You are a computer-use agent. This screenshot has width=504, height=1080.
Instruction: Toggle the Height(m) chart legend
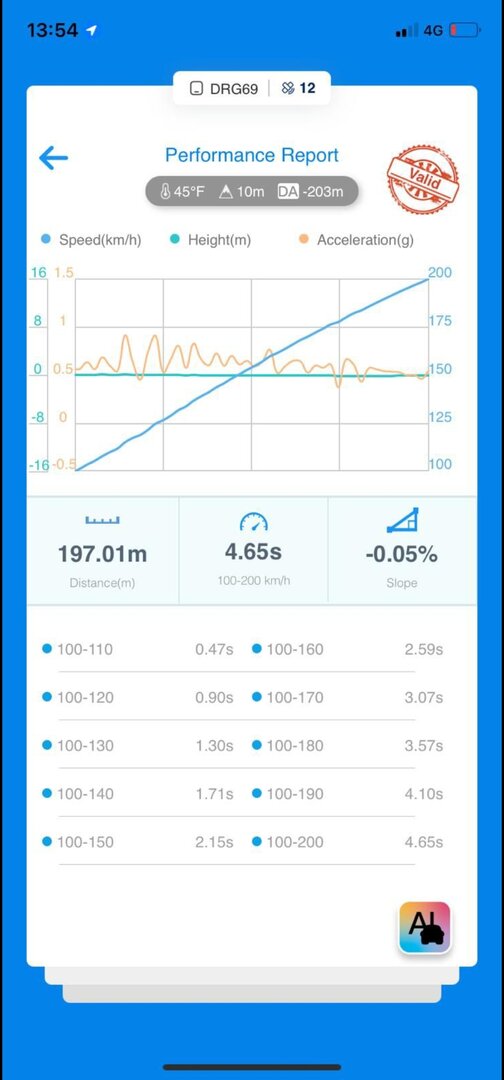210,240
